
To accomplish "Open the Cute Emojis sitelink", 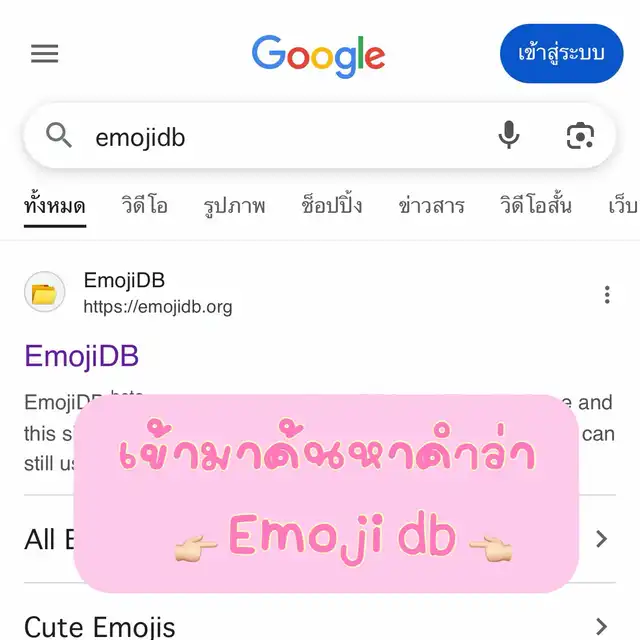I will pos(100,627).
